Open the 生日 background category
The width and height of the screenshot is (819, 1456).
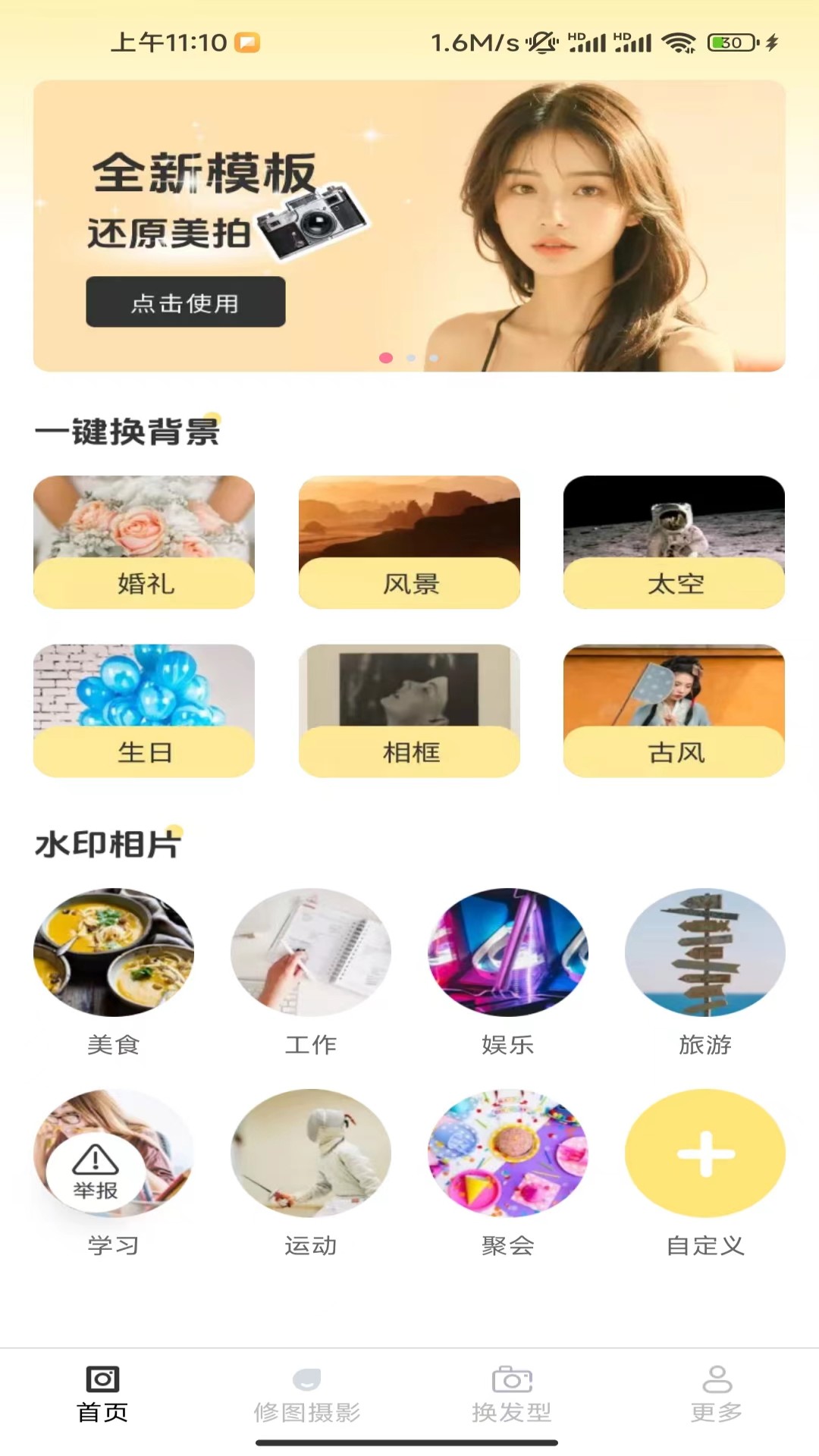click(x=144, y=711)
